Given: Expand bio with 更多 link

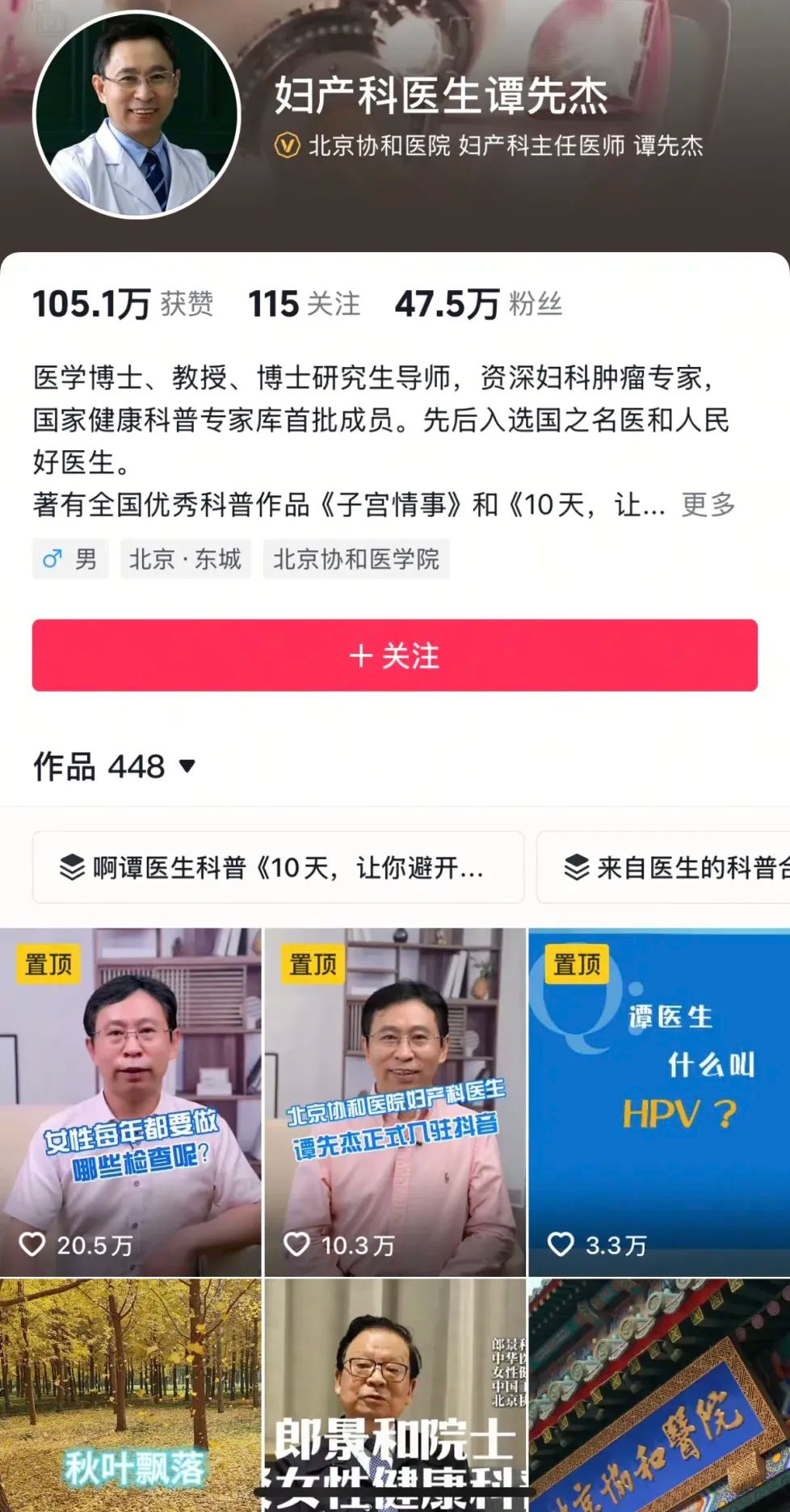Looking at the screenshot, I should [708, 505].
